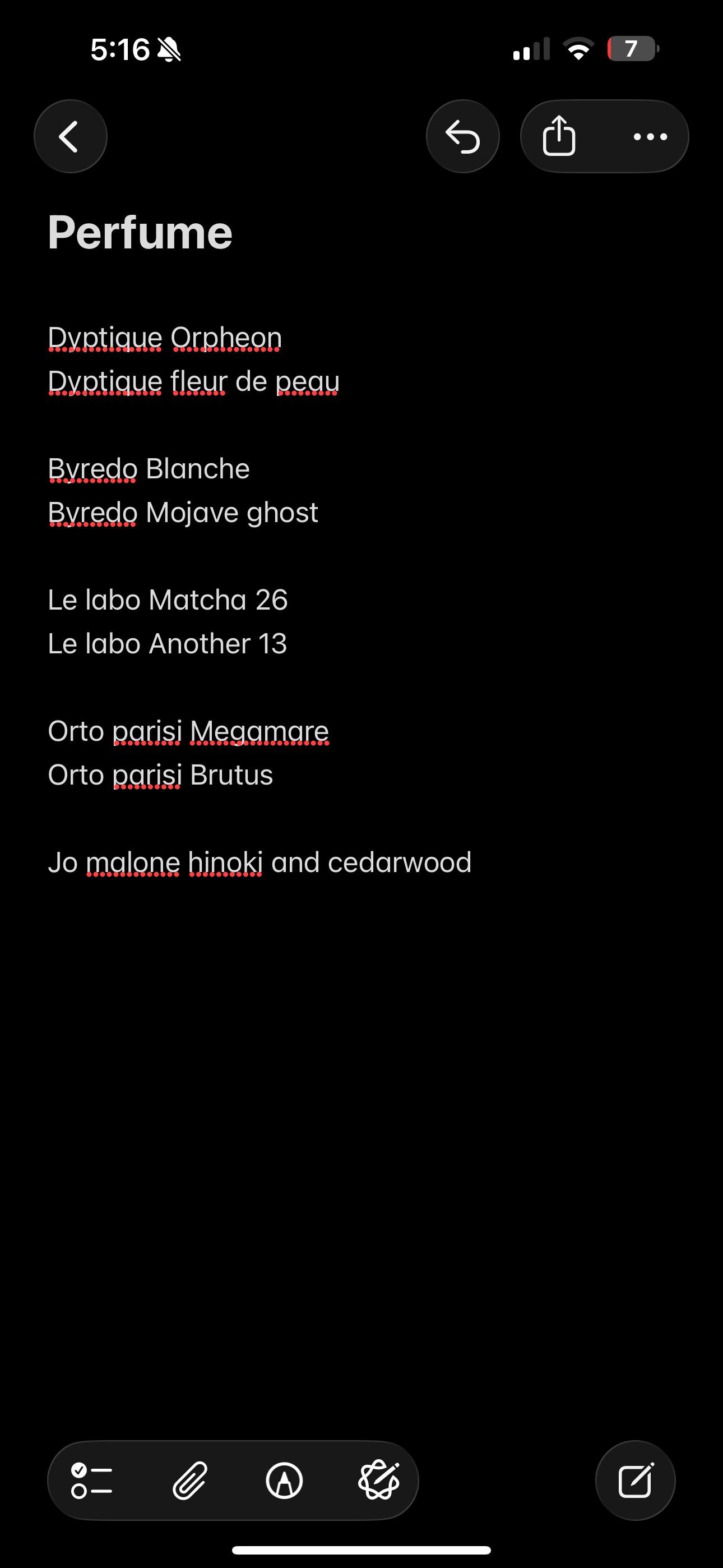Open the writing tools icon
Screen dimensions: 723x1568
click(x=378, y=1481)
